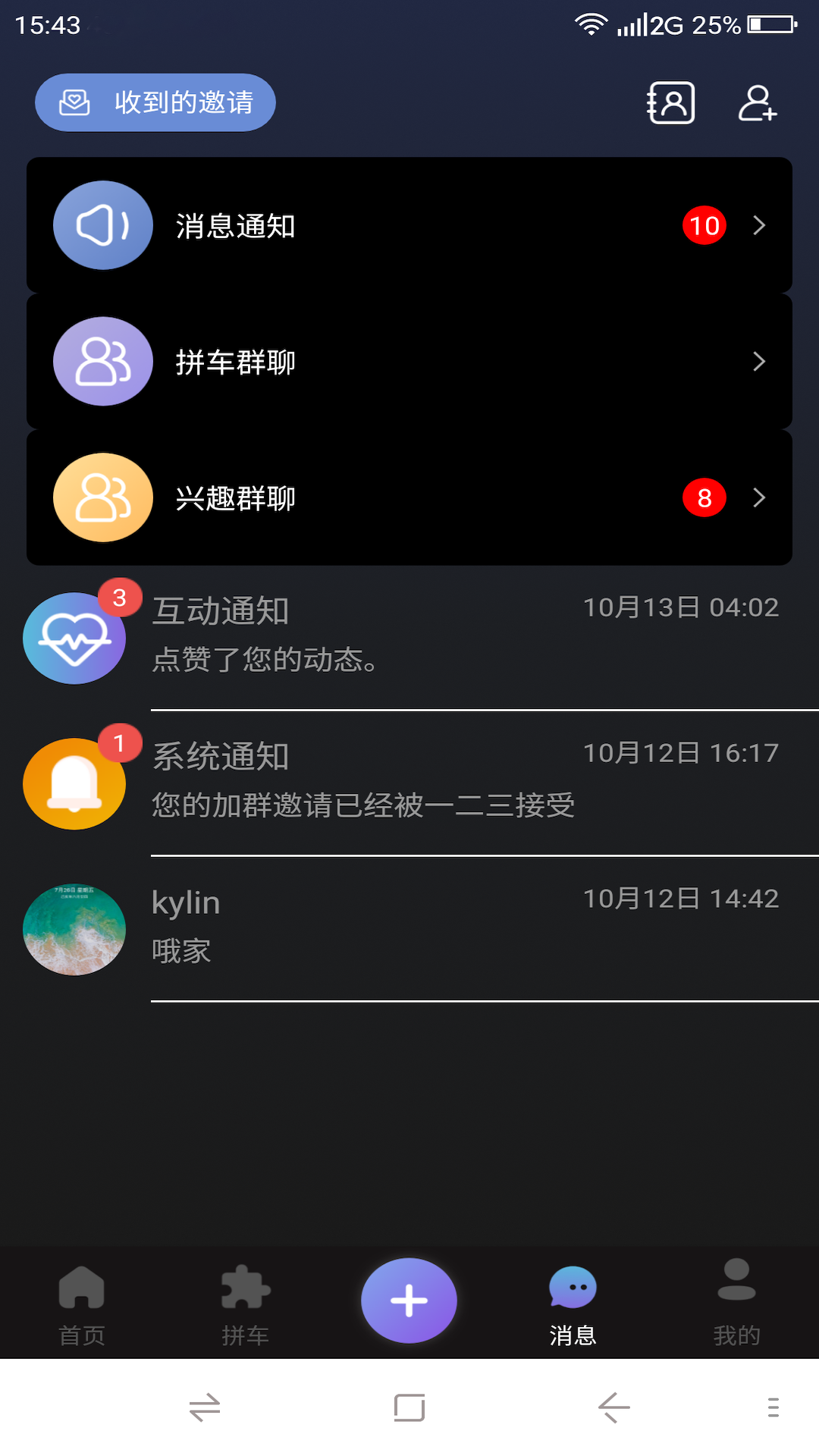Tap the 系统通知 bell icon
This screenshot has width=819, height=1456.
[74, 783]
